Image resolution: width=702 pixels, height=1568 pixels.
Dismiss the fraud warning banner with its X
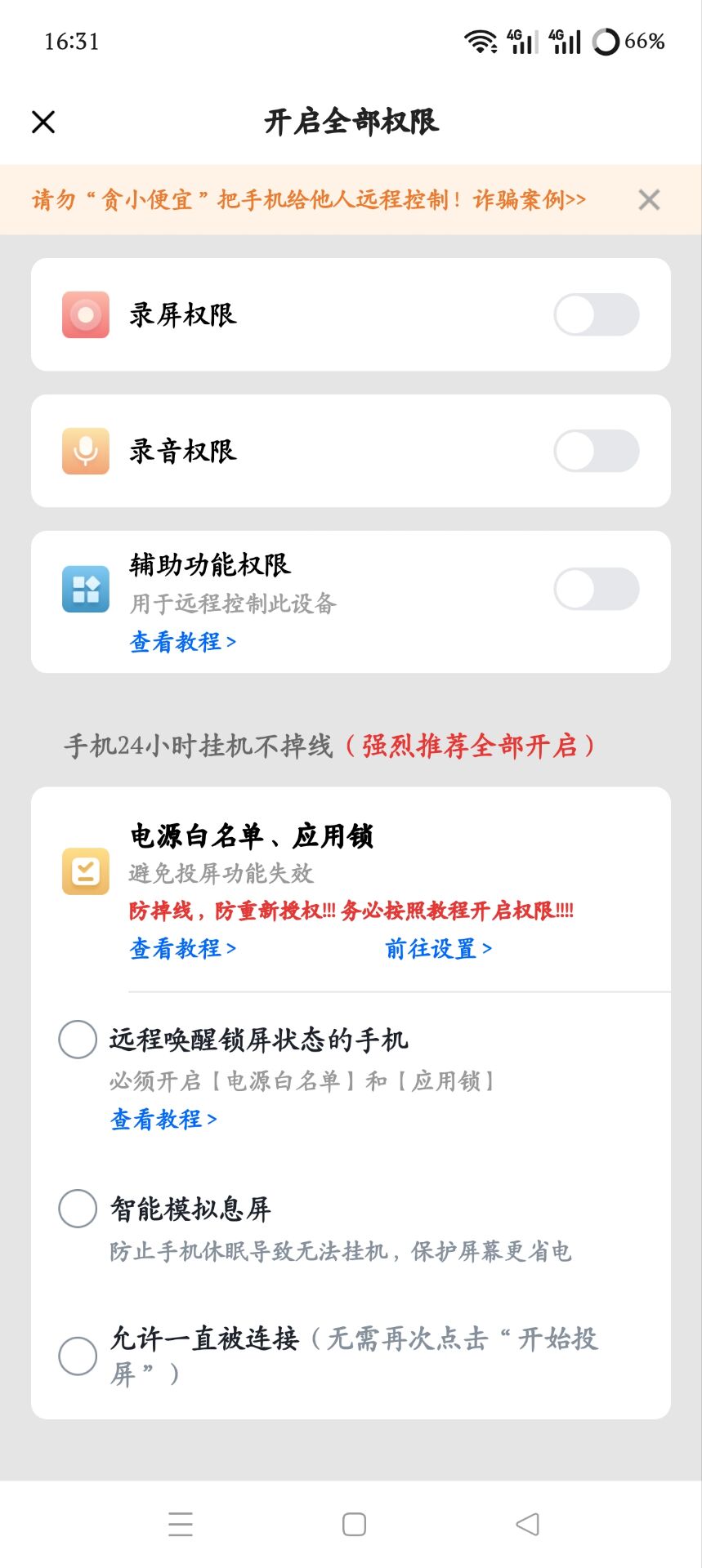pos(648,198)
